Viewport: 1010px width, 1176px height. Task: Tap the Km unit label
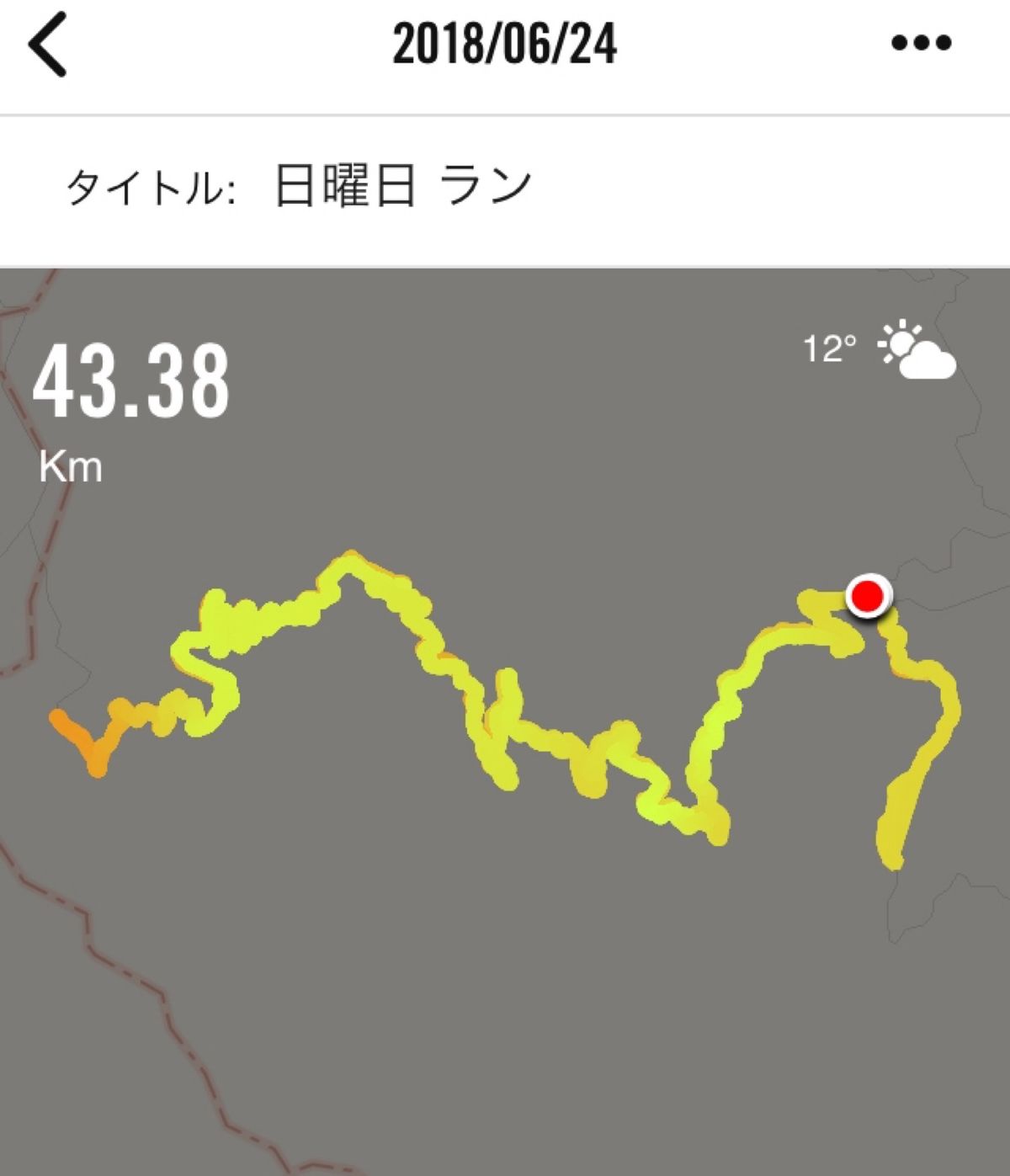[x=72, y=467]
